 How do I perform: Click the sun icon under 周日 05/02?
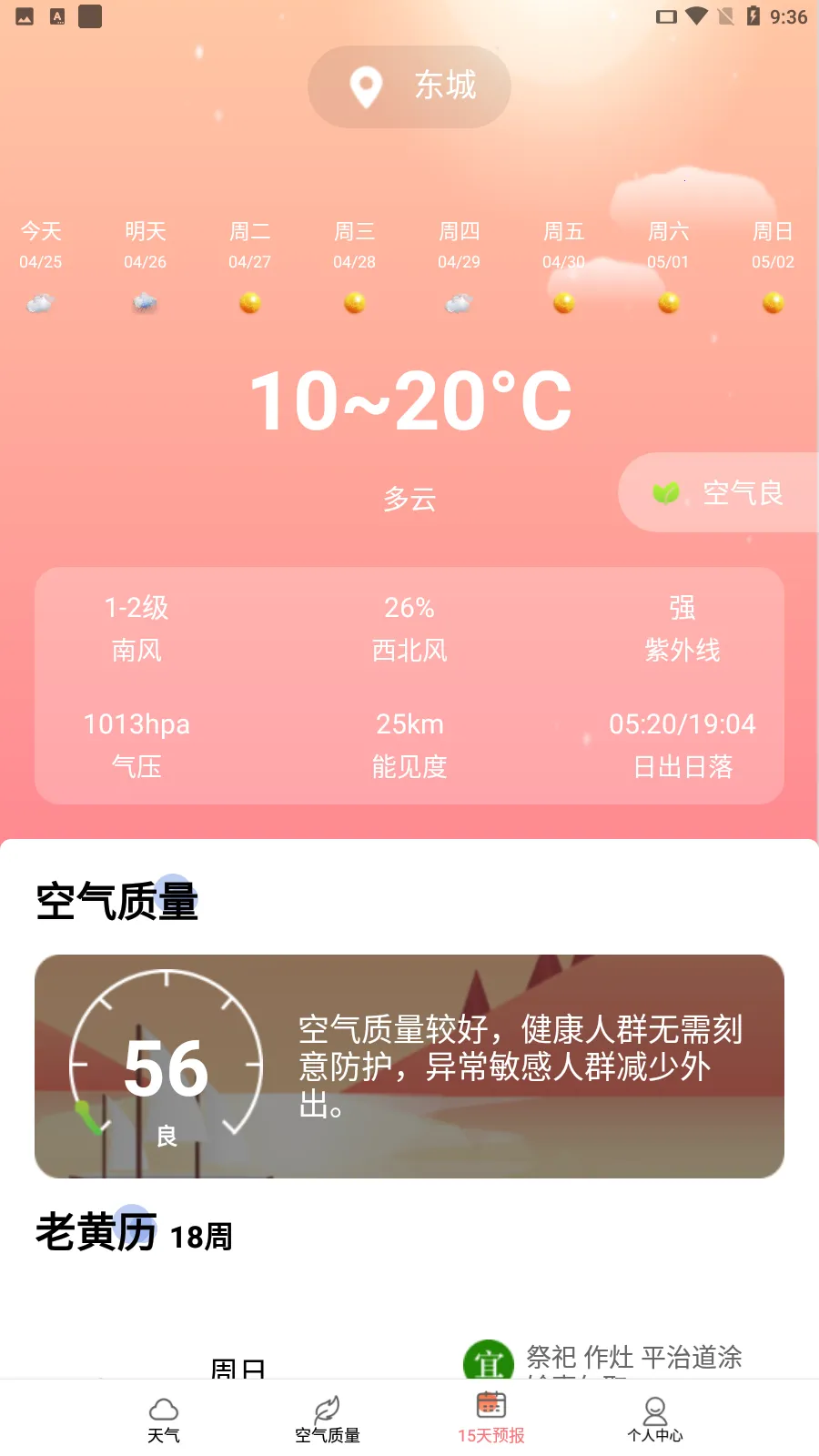point(773,303)
